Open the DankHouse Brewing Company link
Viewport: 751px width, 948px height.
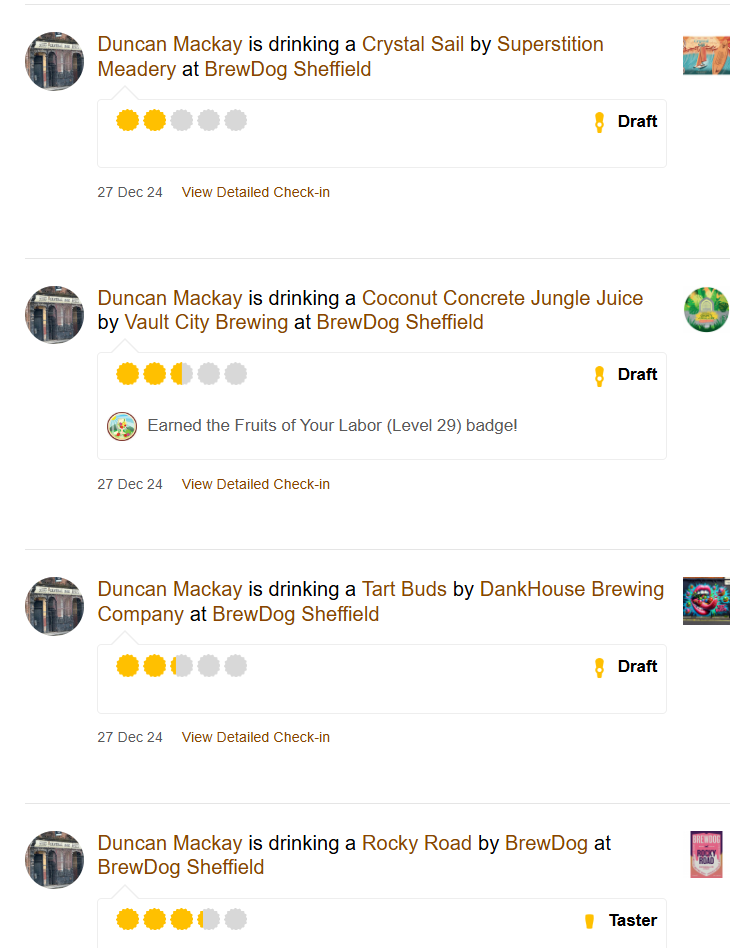571,589
